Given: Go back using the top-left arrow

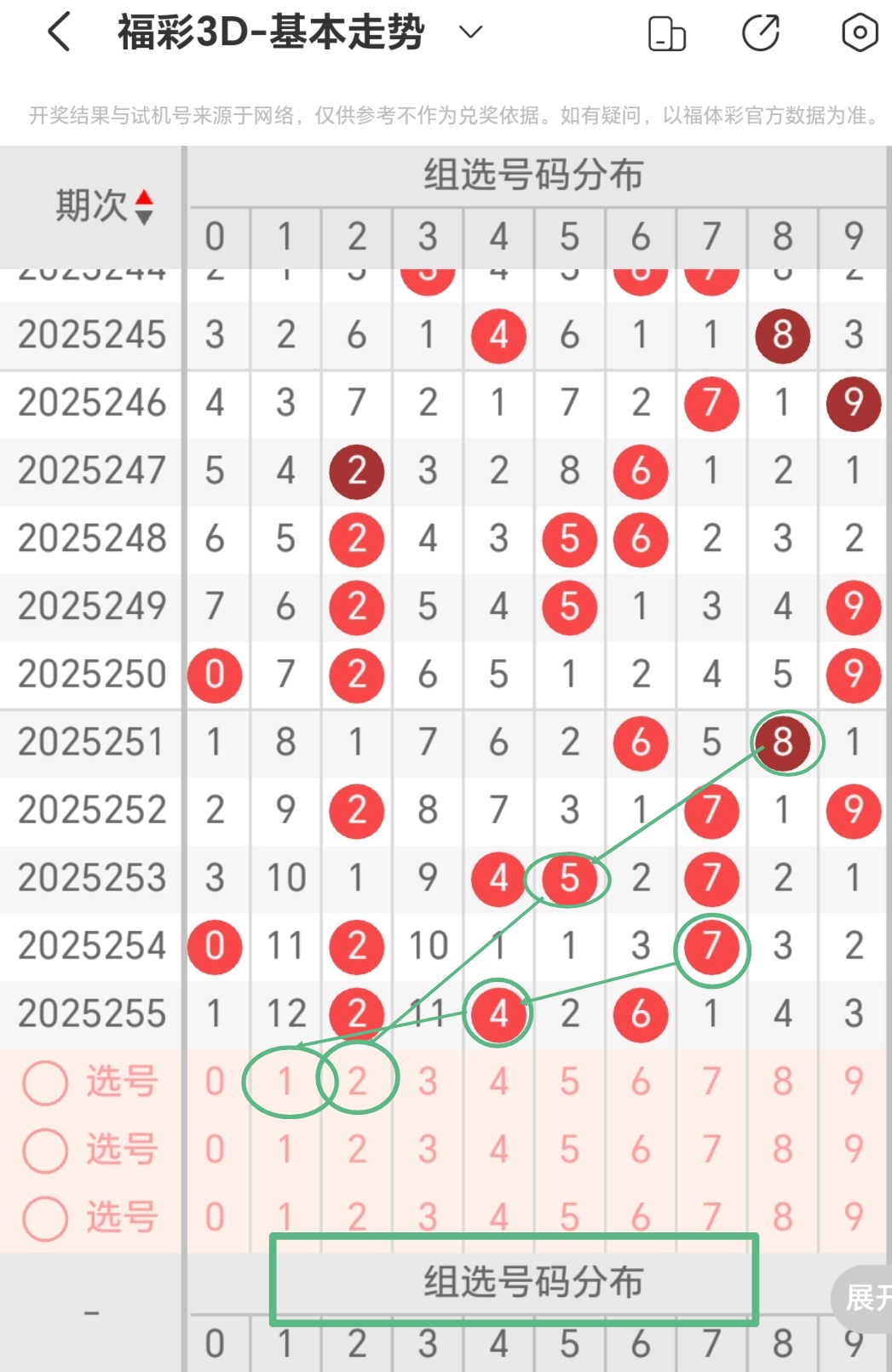Looking at the screenshot, I should [58, 33].
